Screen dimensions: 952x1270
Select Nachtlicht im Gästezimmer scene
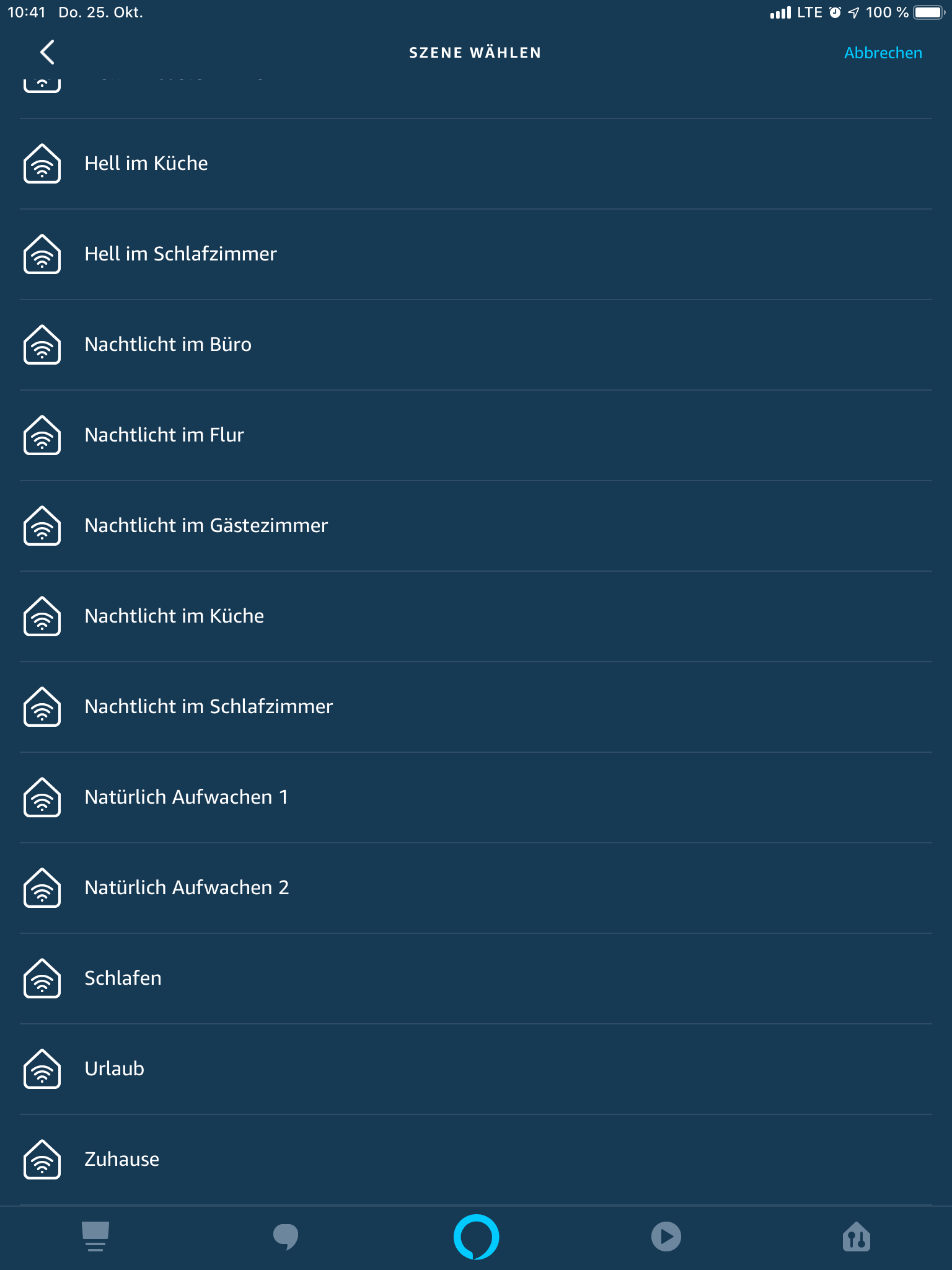coord(206,526)
